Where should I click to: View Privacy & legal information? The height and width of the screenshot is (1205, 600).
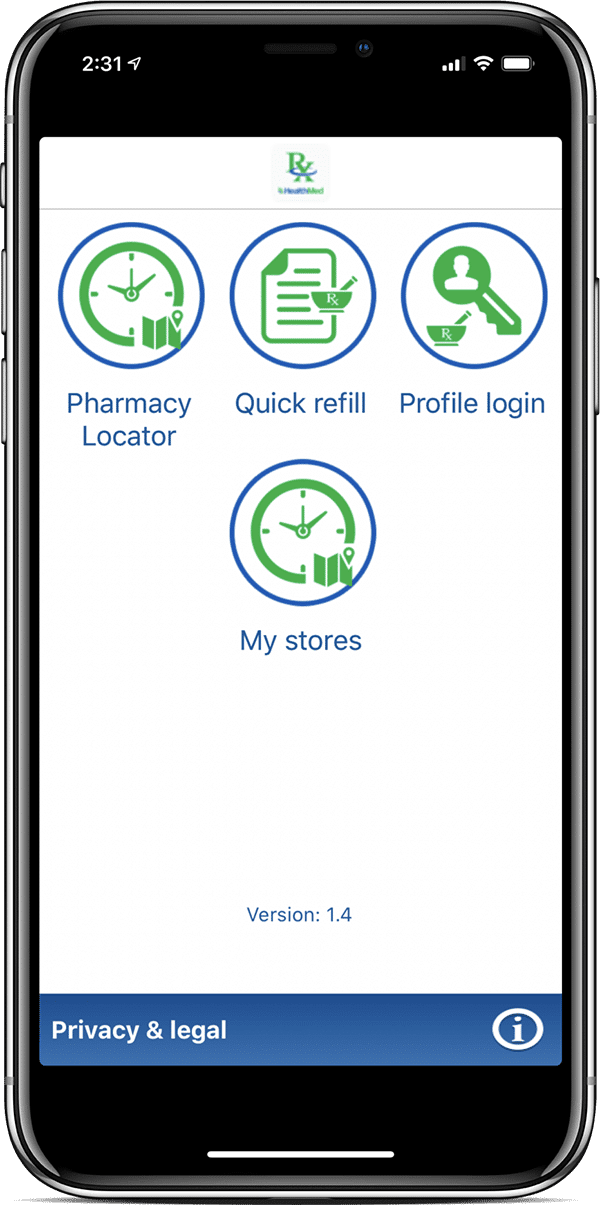(x=140, y=1030)
